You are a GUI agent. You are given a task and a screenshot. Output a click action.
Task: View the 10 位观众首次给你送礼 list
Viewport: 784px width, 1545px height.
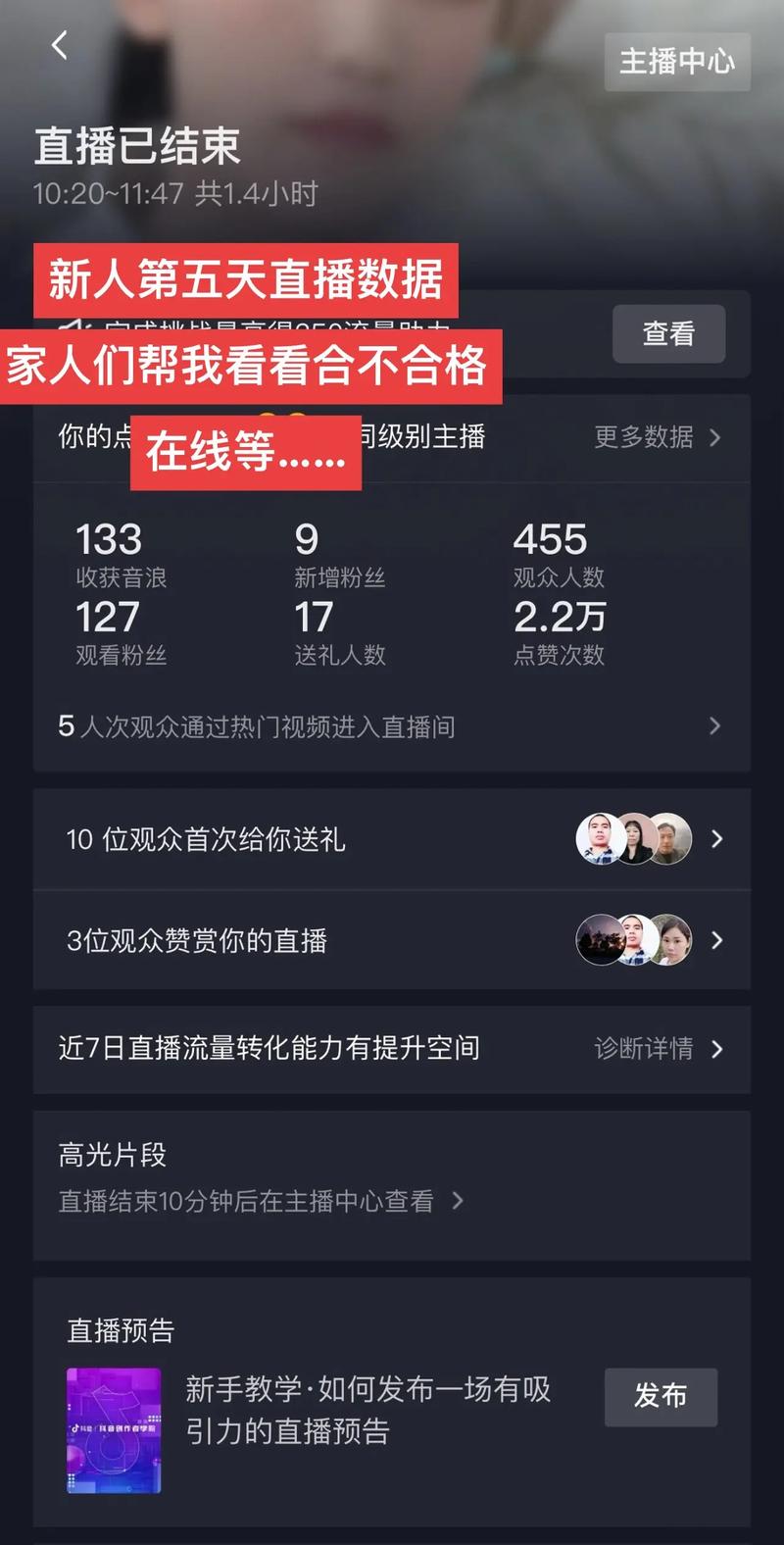click(390, 839)
